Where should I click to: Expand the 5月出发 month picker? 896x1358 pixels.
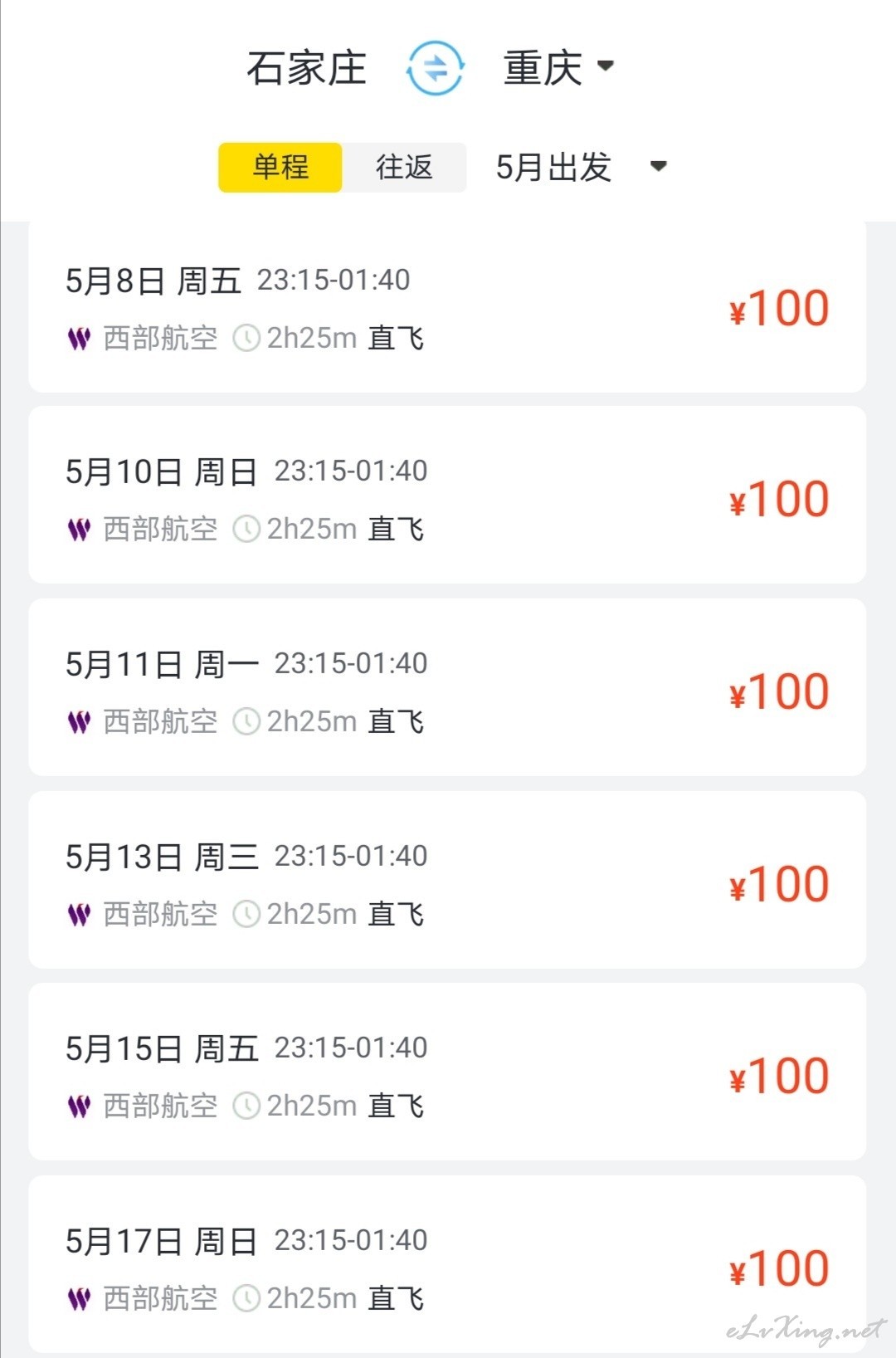point(581,167)
